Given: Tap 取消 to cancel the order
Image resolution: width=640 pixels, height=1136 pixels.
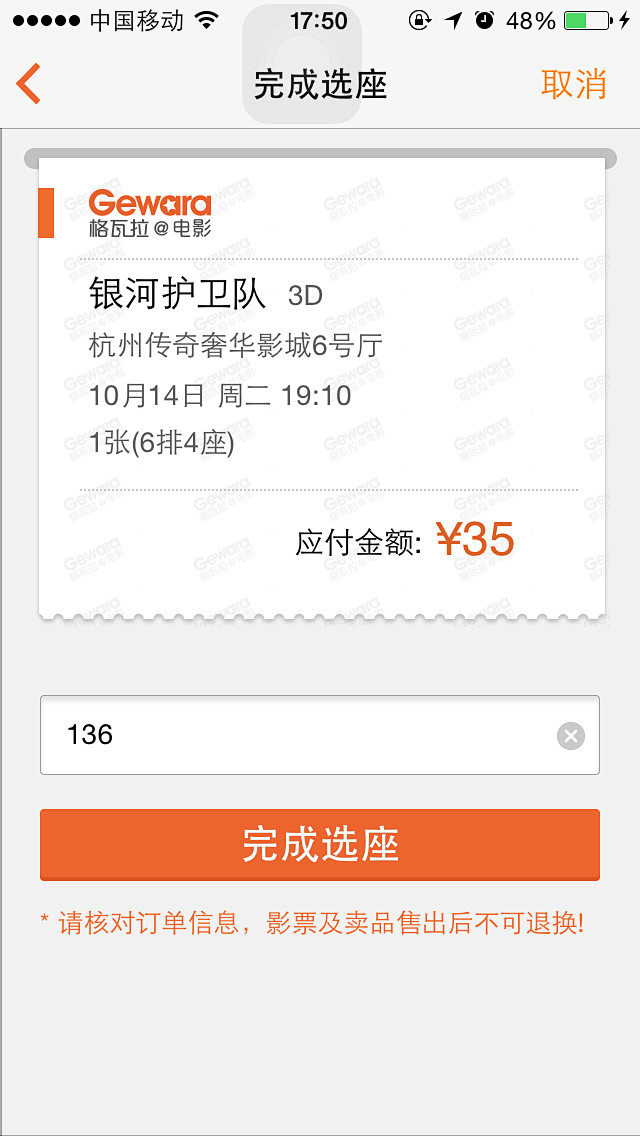Looking at the screenshot, I should pyautogui.click(x=574, y=84).
